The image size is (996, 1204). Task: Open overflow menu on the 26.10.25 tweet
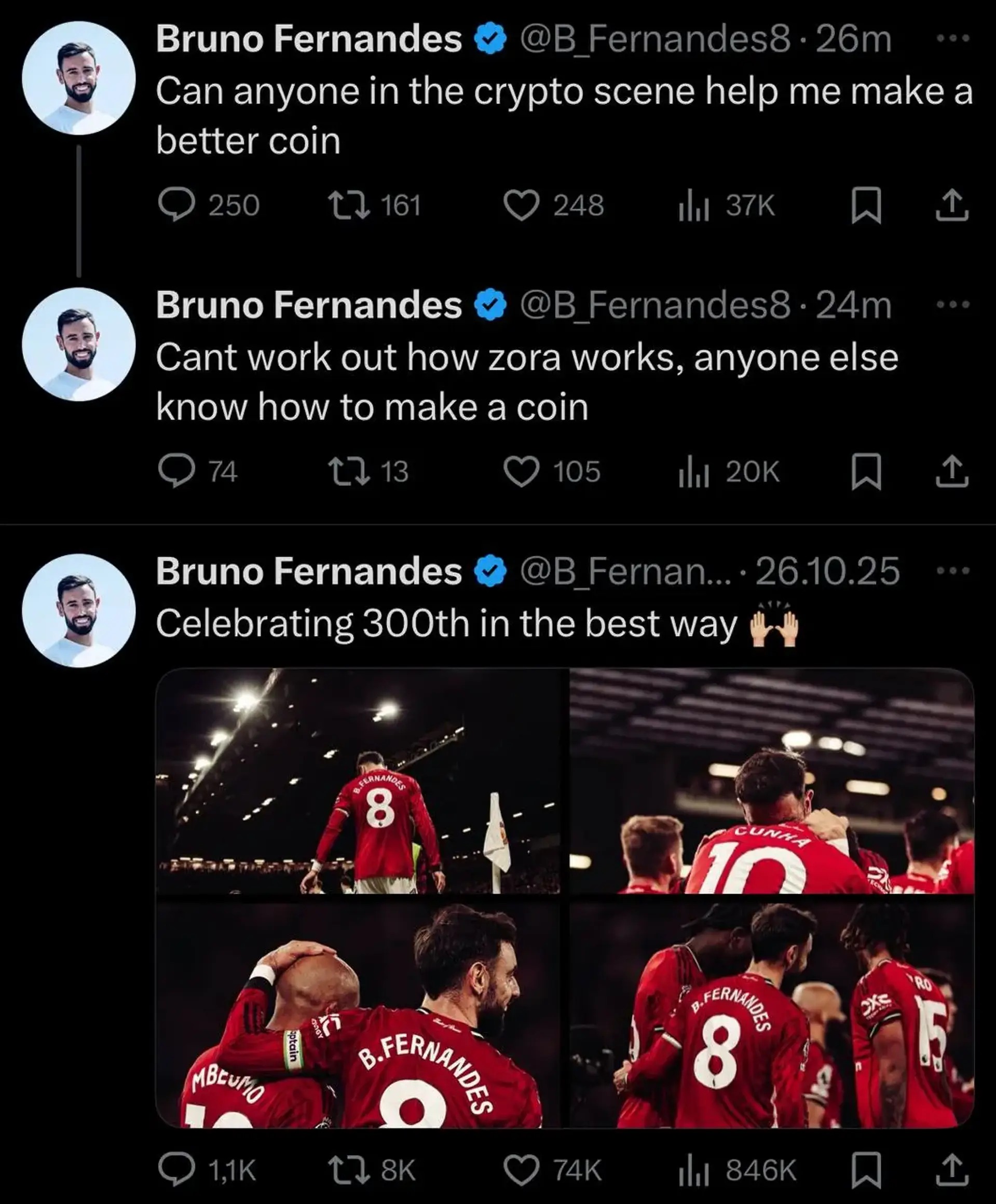[x=953, y=571]
